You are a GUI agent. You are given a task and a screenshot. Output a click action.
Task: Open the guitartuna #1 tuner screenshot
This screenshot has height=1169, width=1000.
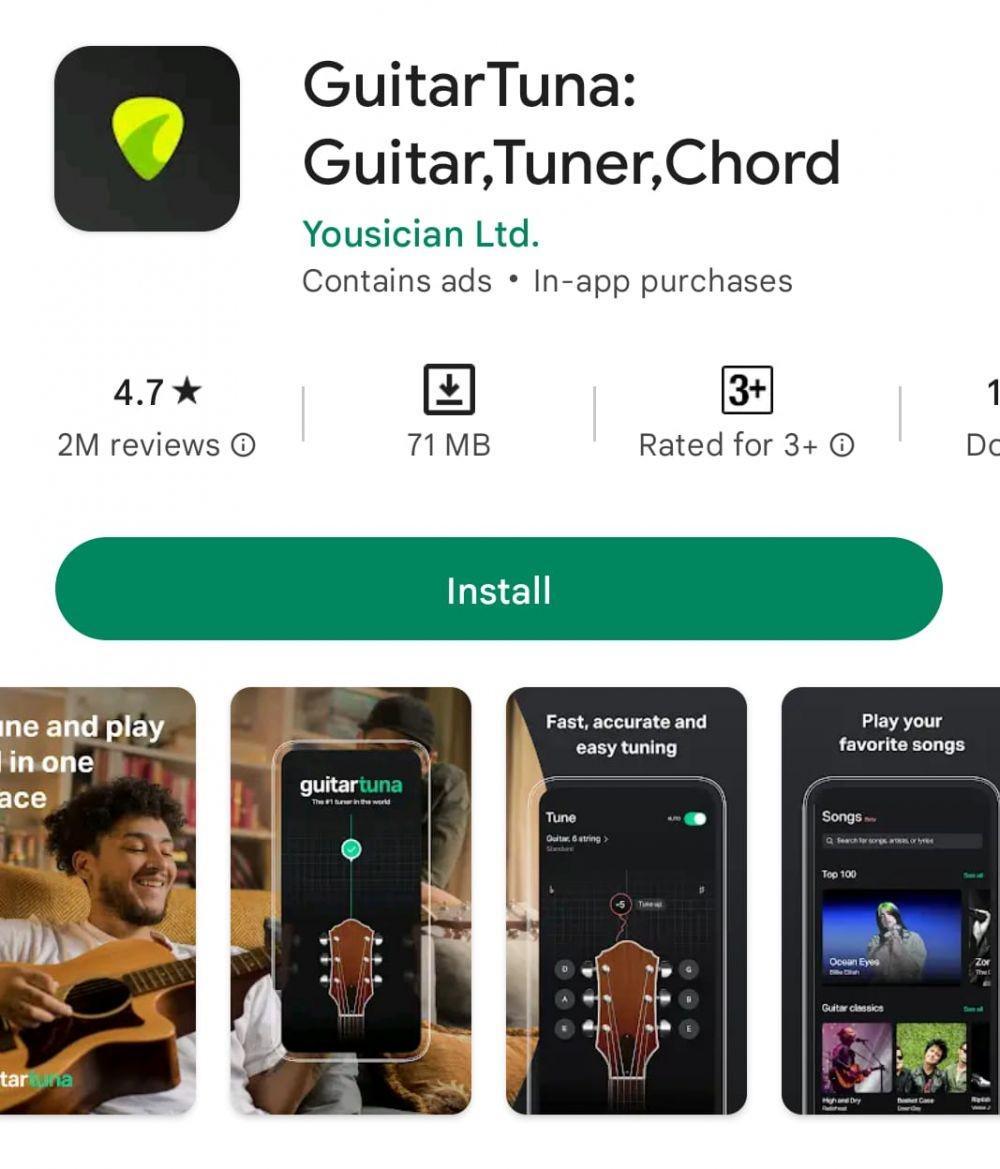pos(350,900)
